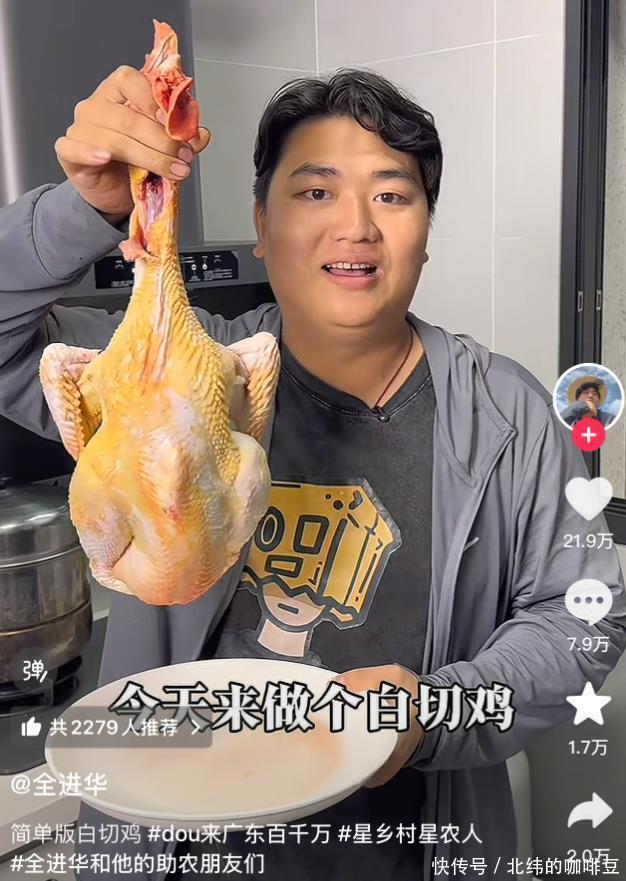
Task: Add video to favorites with the star
Action: point(588,705)
